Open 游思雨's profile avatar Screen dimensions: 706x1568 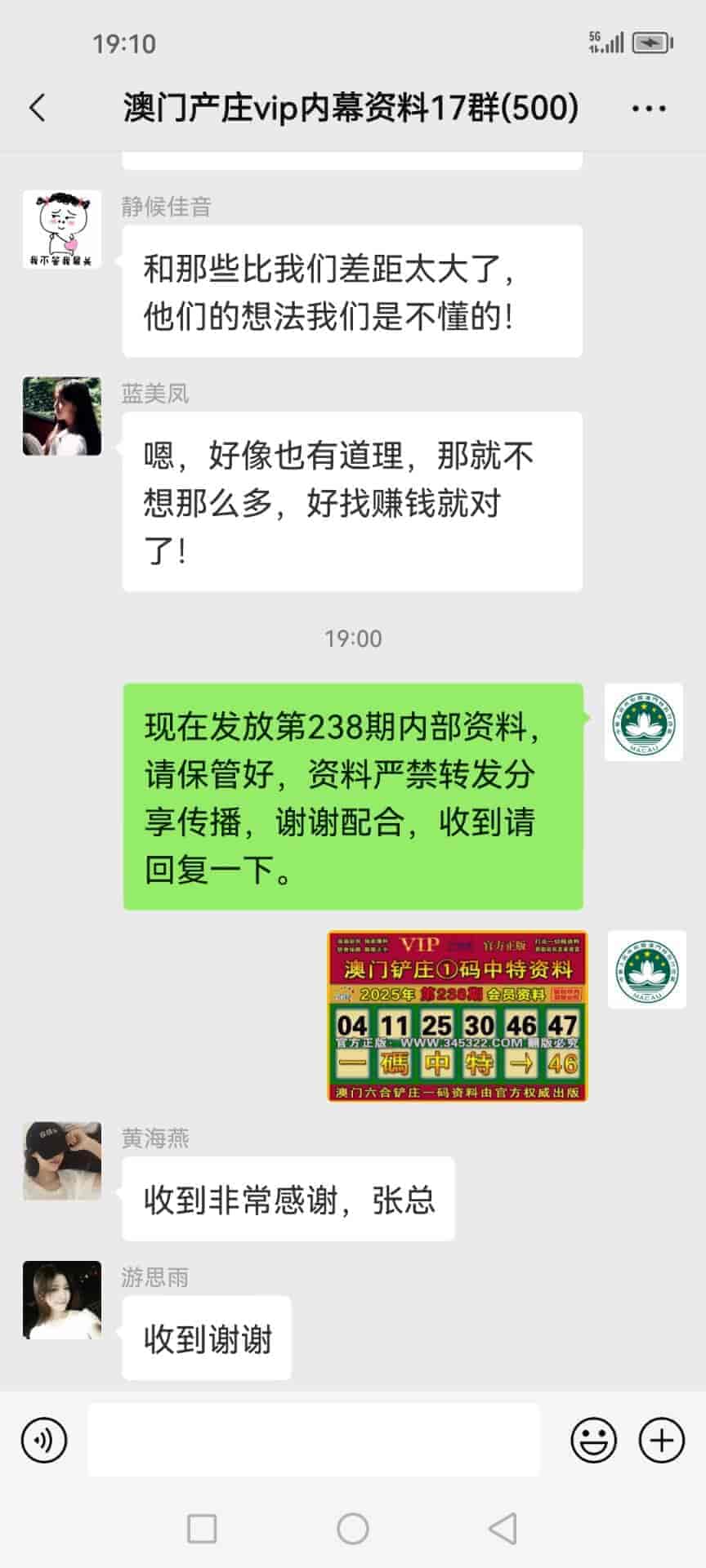point(62,1299)
